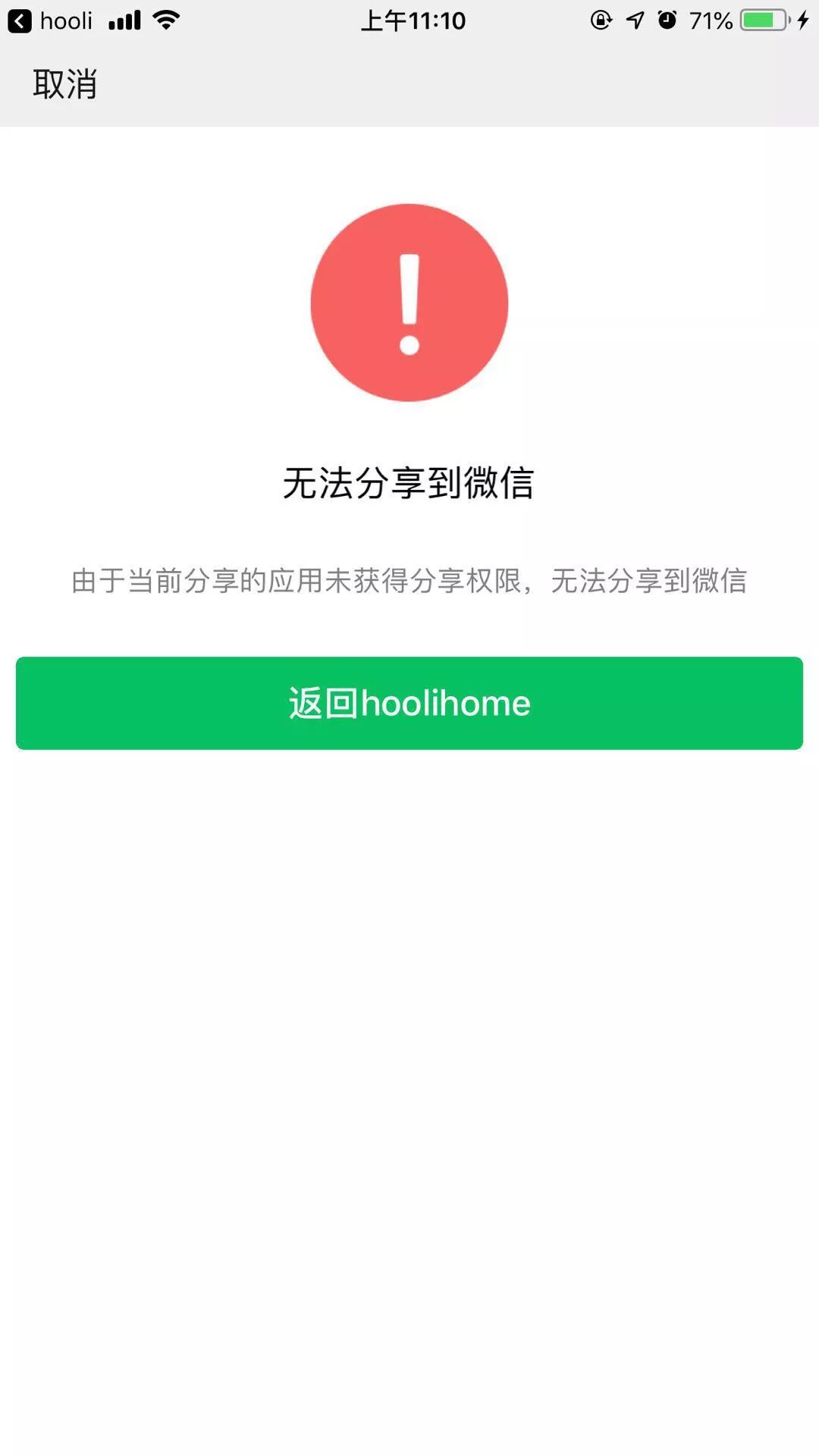Tap the green 返回hoolihome button
819x1456 pixels.
coord(409,703)
